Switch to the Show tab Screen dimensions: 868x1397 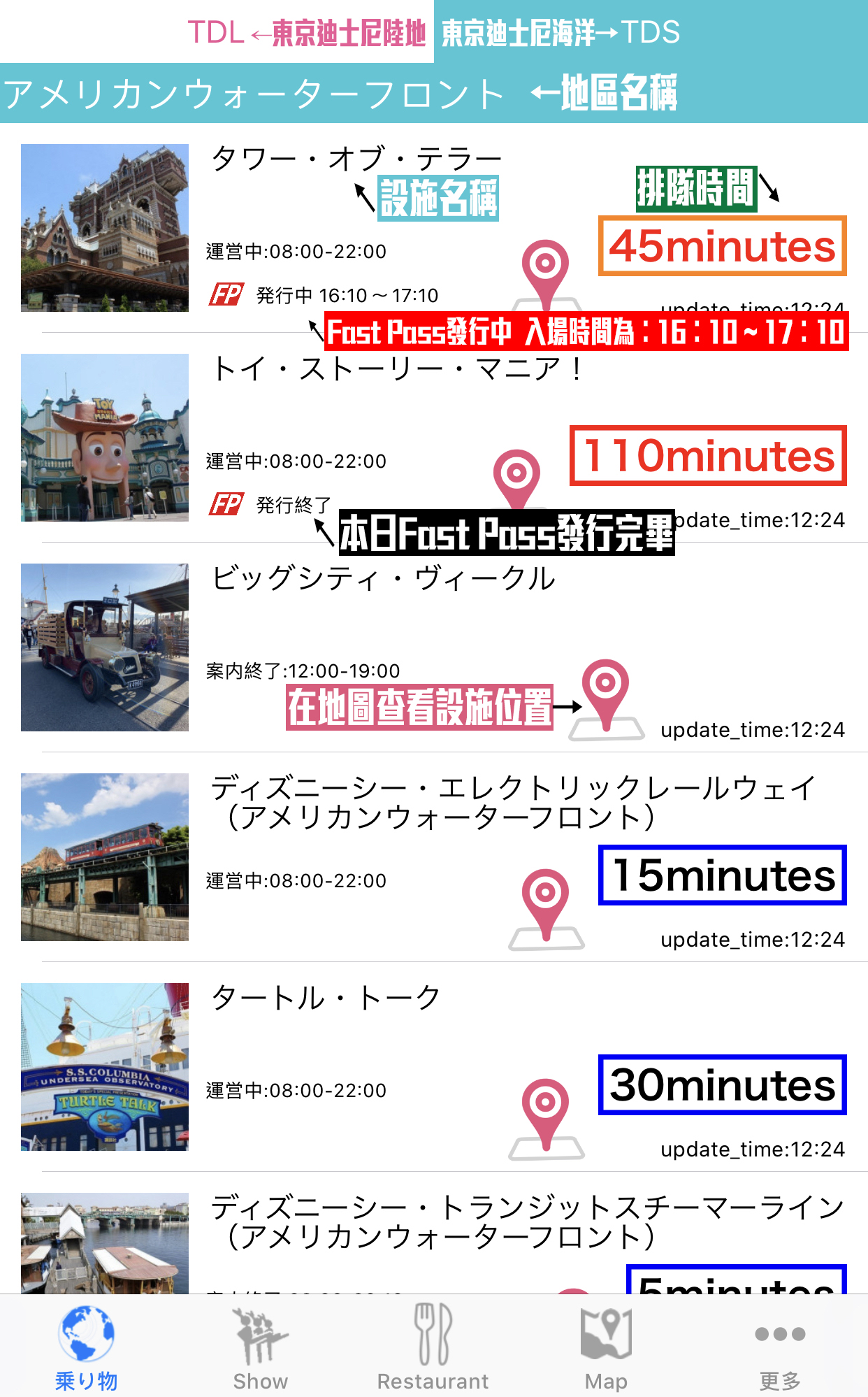[x=260, y=1346]
